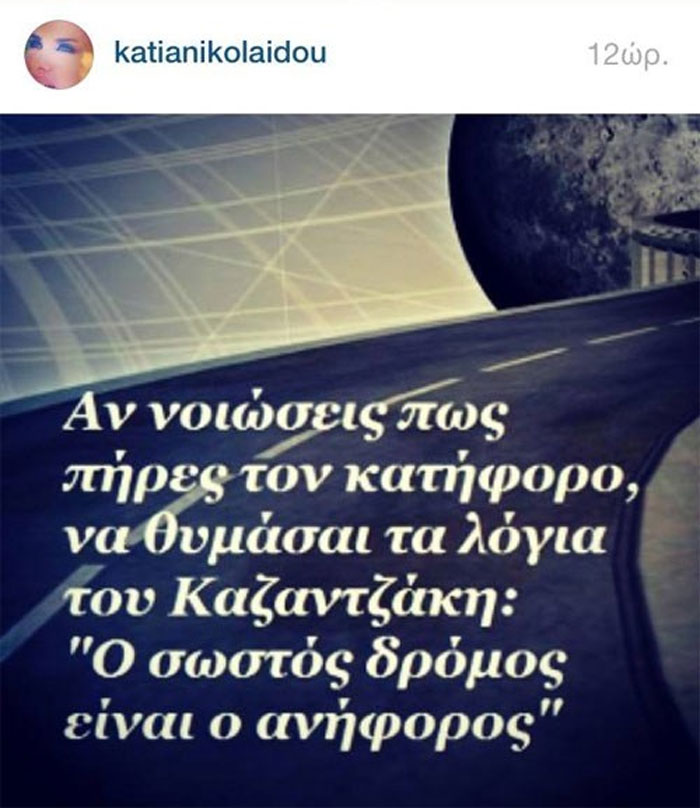The width and height of the screenshot is (700, 808).
Task: Open katianikolaidou's profile picture
Action: tap(58, 54)
